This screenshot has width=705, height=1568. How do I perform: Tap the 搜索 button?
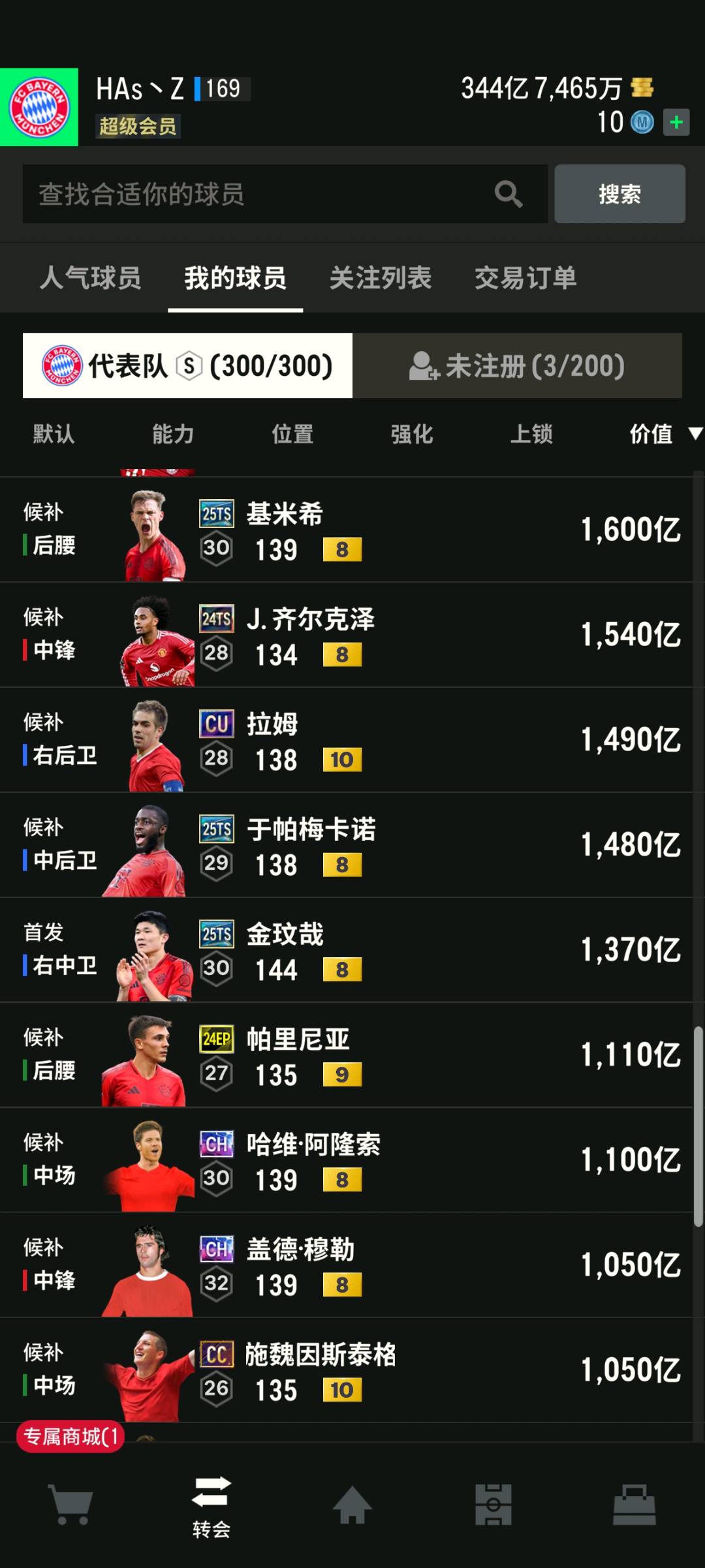point(619,194)
